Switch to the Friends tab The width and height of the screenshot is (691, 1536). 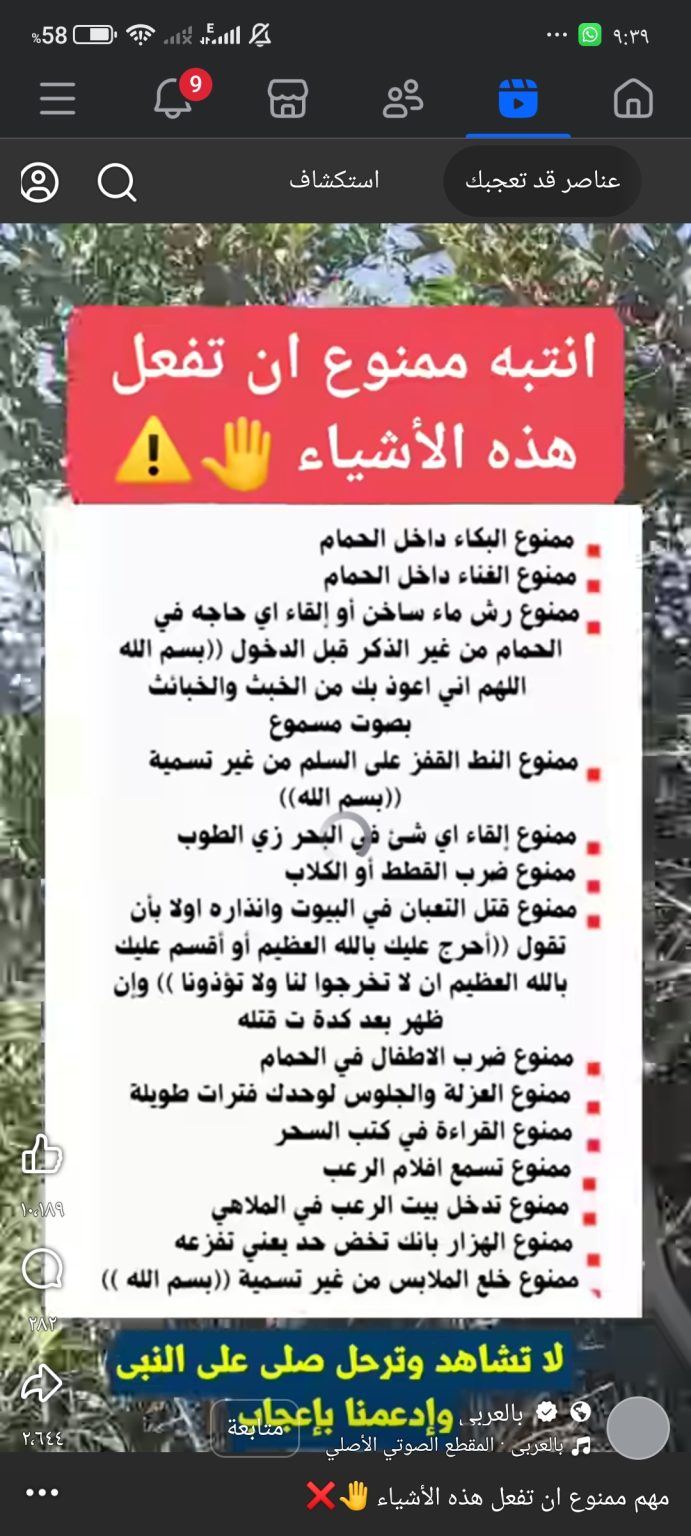click(x=403, y=99)
